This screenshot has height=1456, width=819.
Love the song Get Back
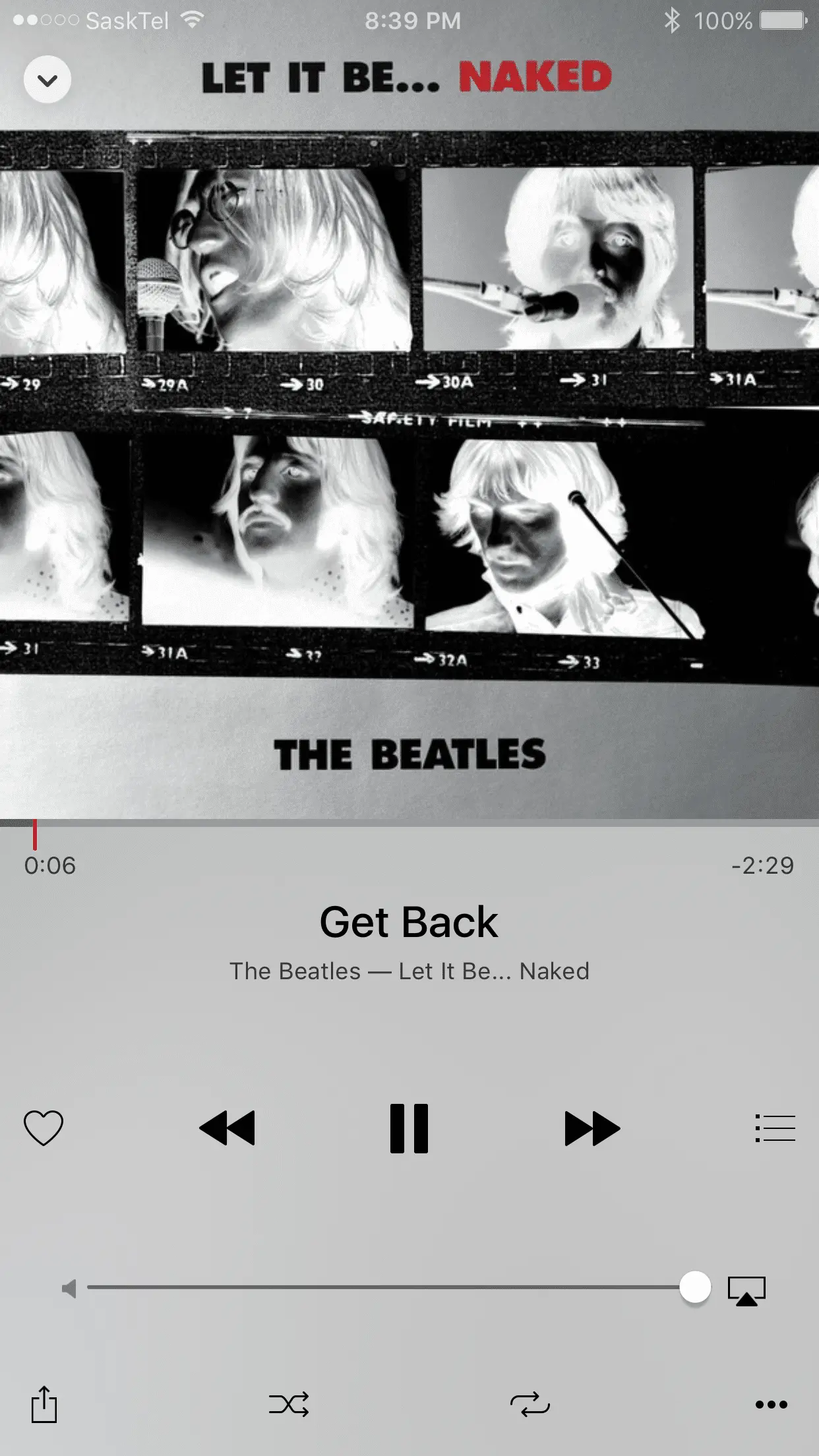[x=44, y=1128]
